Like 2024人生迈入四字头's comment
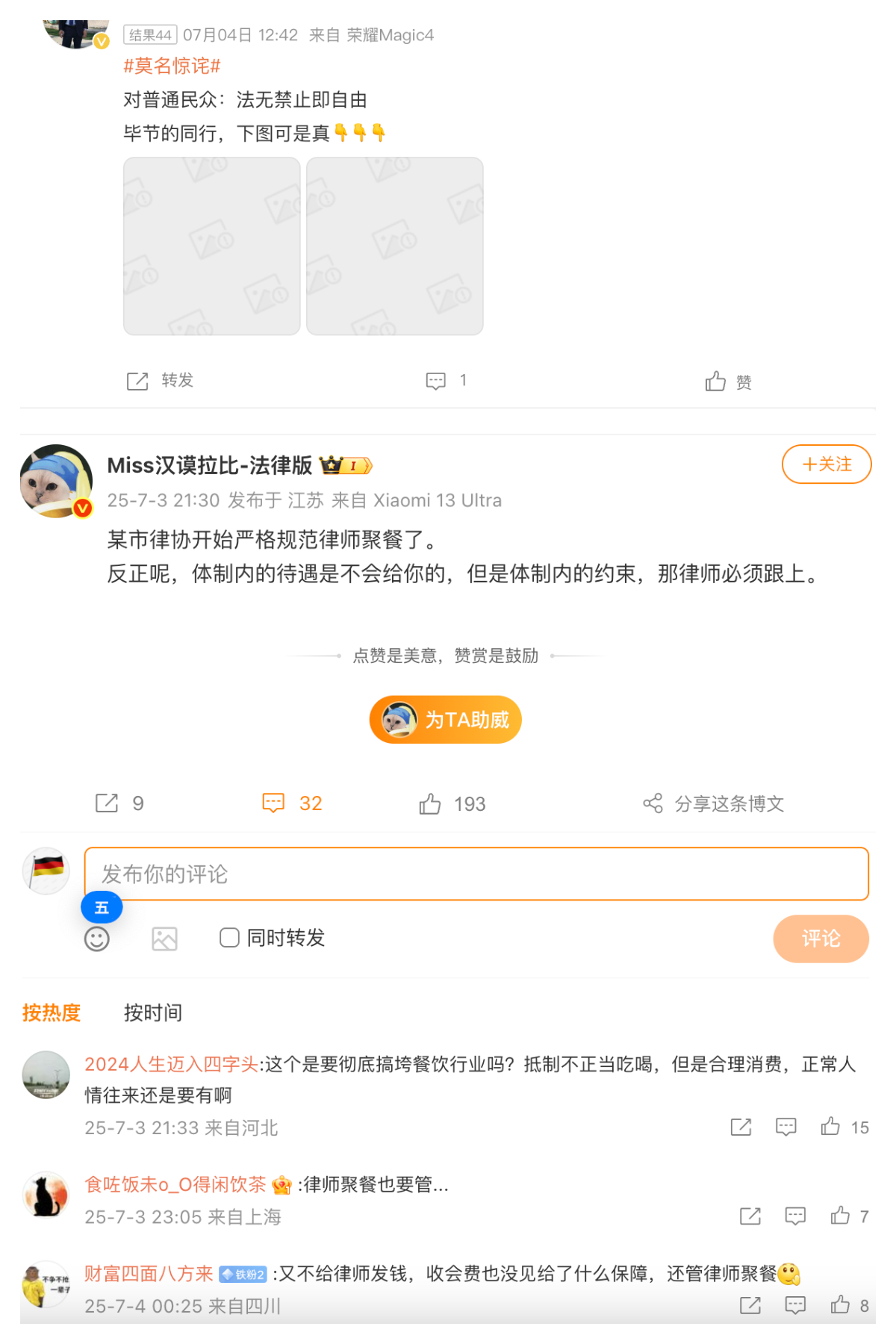This screenshot has width=896, height=1344. pyautogui.click(x=830, y=1127)
